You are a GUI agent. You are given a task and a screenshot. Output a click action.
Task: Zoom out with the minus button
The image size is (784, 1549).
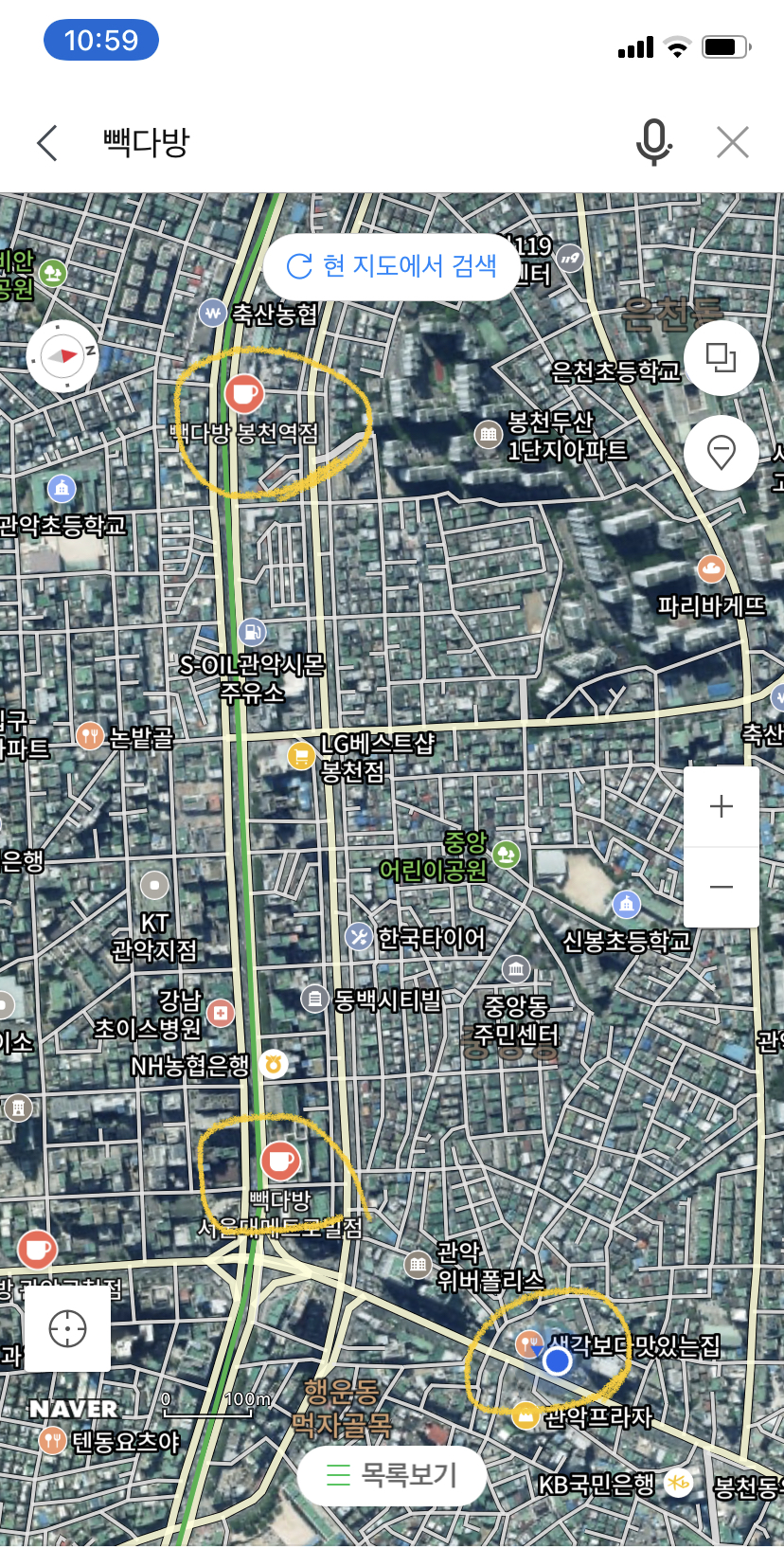(722, 888)
